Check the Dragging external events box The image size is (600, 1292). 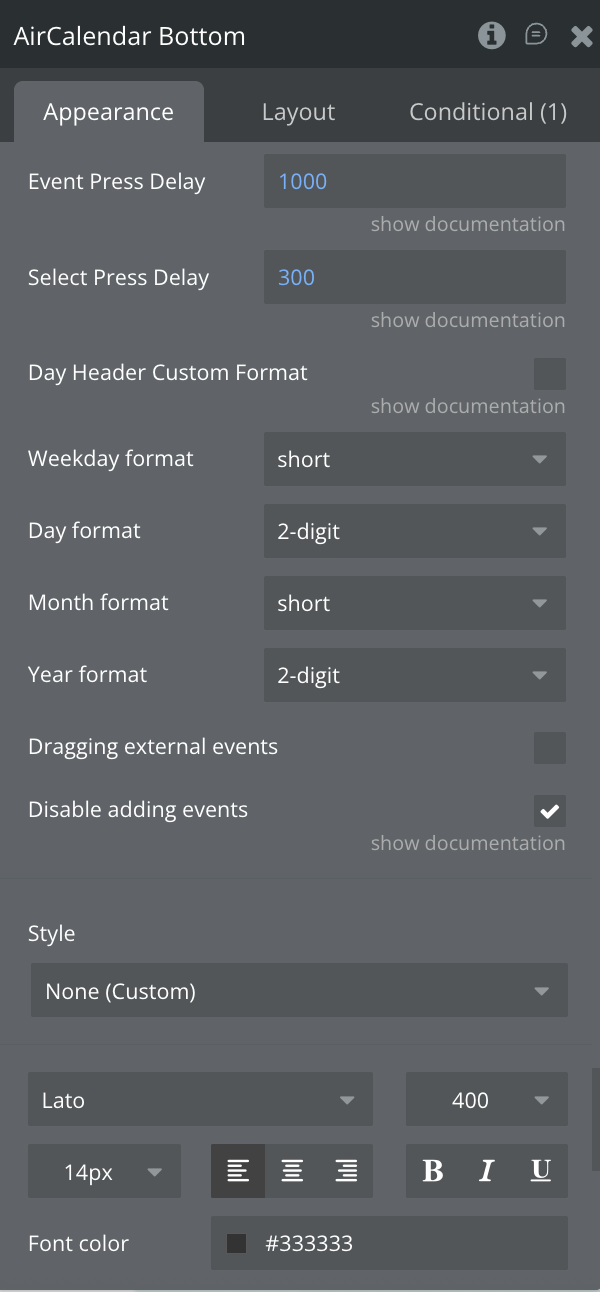pos(549,747)
